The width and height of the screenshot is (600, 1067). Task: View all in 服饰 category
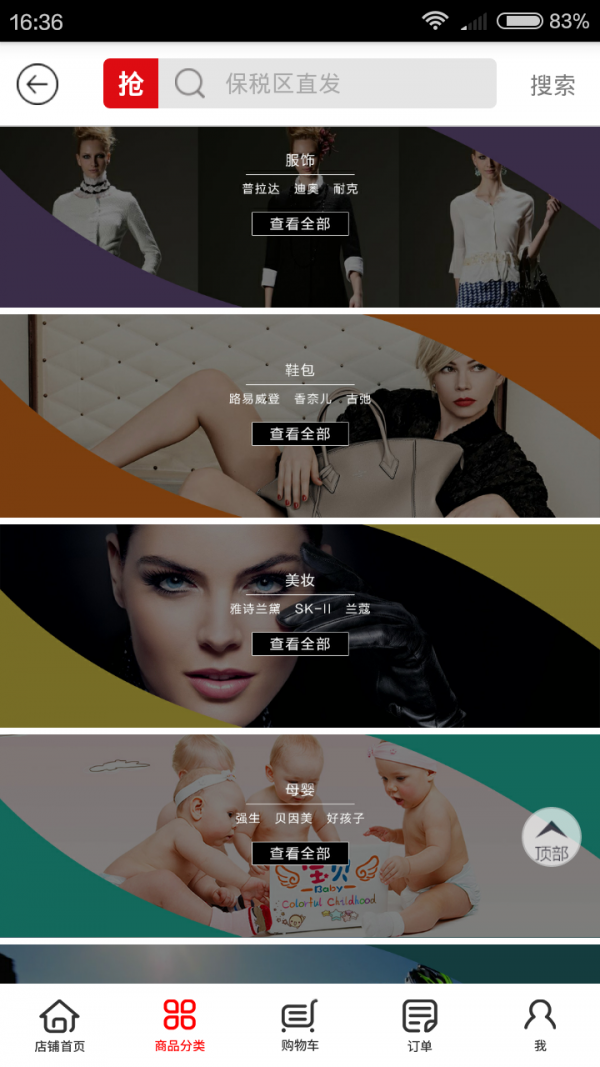coord(300,224)
